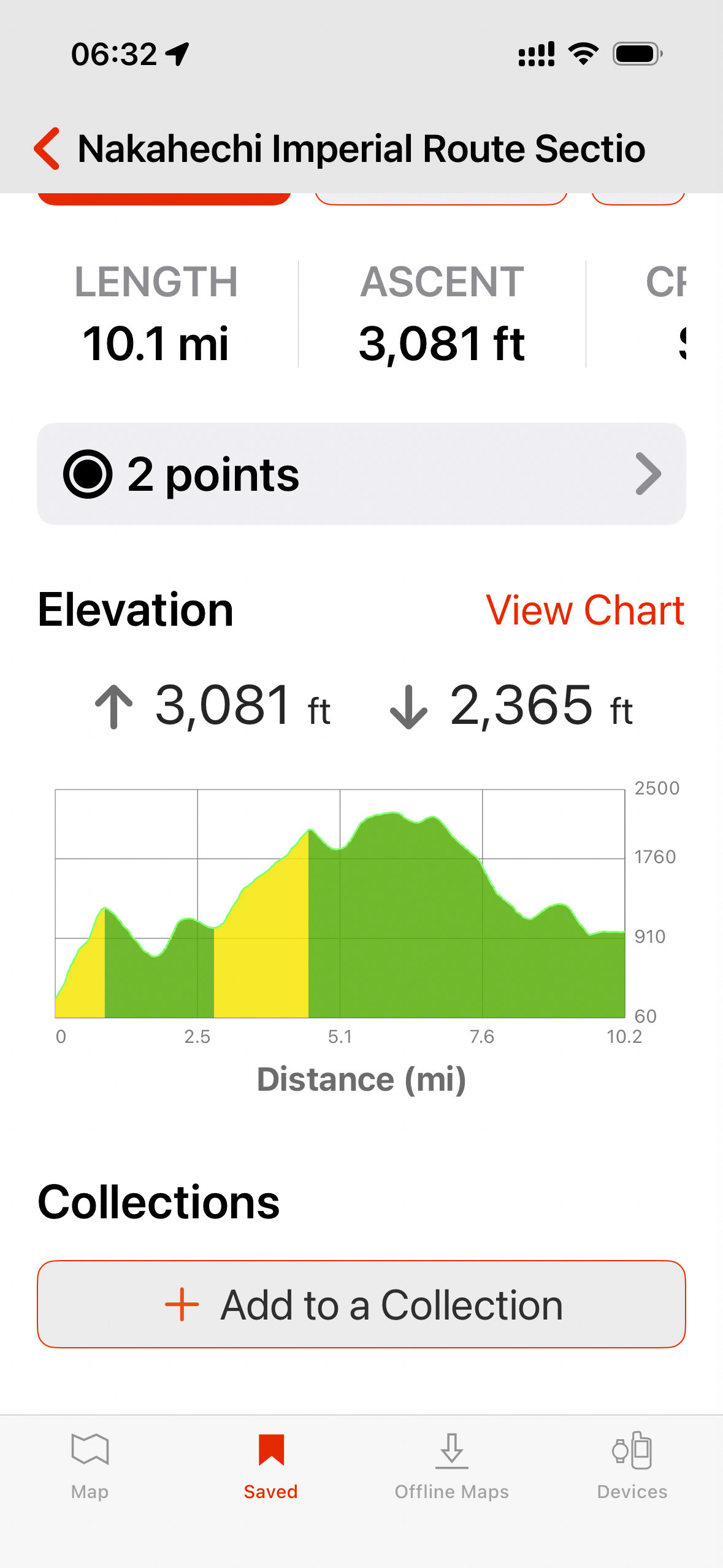723x1568 pixels.
Task: Switch to the Map tab
Action: (x=90, y=1465)
